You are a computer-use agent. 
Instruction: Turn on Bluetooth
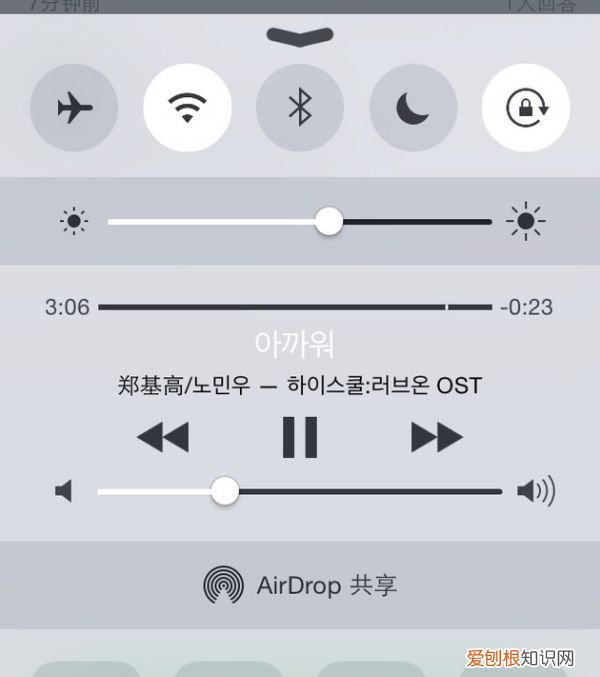(x=300, y=107)
